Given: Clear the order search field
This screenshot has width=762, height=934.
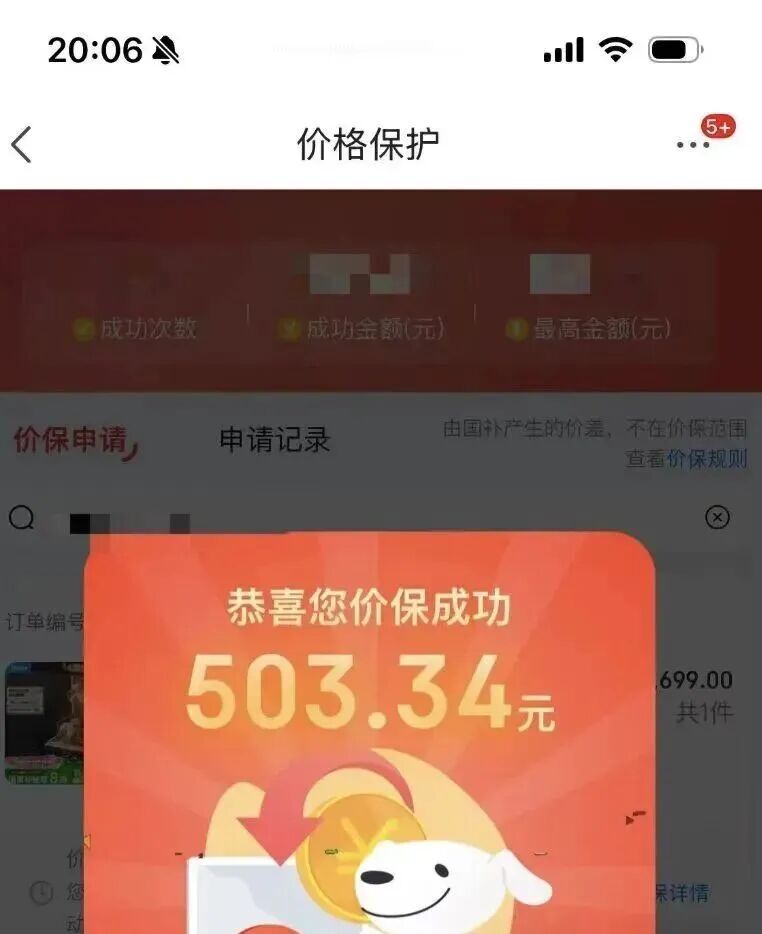Looking at the screenshot, I should point(717,517).
